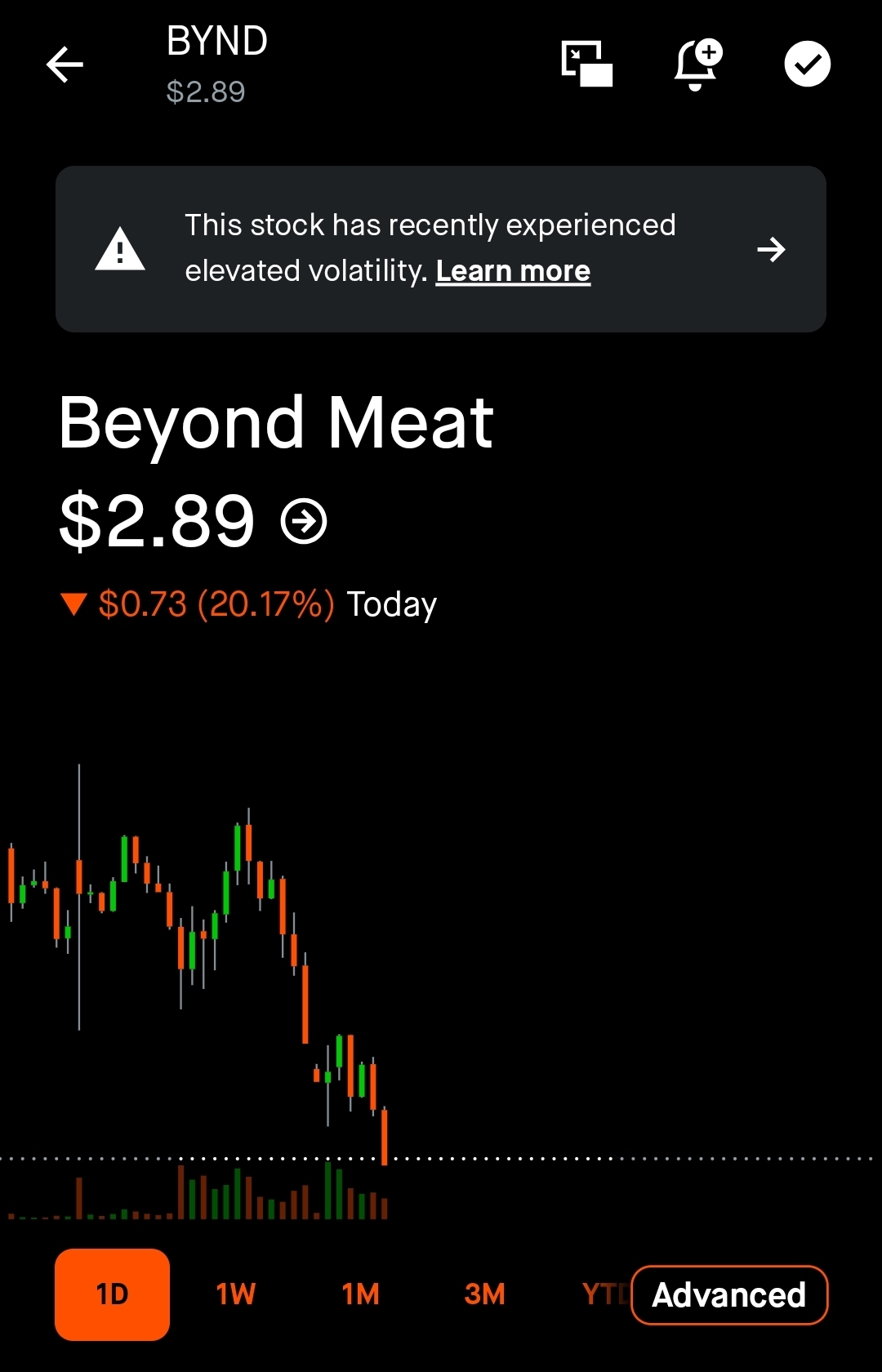882x1372 pixels.
Task: Switch to the 1W chart range
Action: tap(236, 1294)
